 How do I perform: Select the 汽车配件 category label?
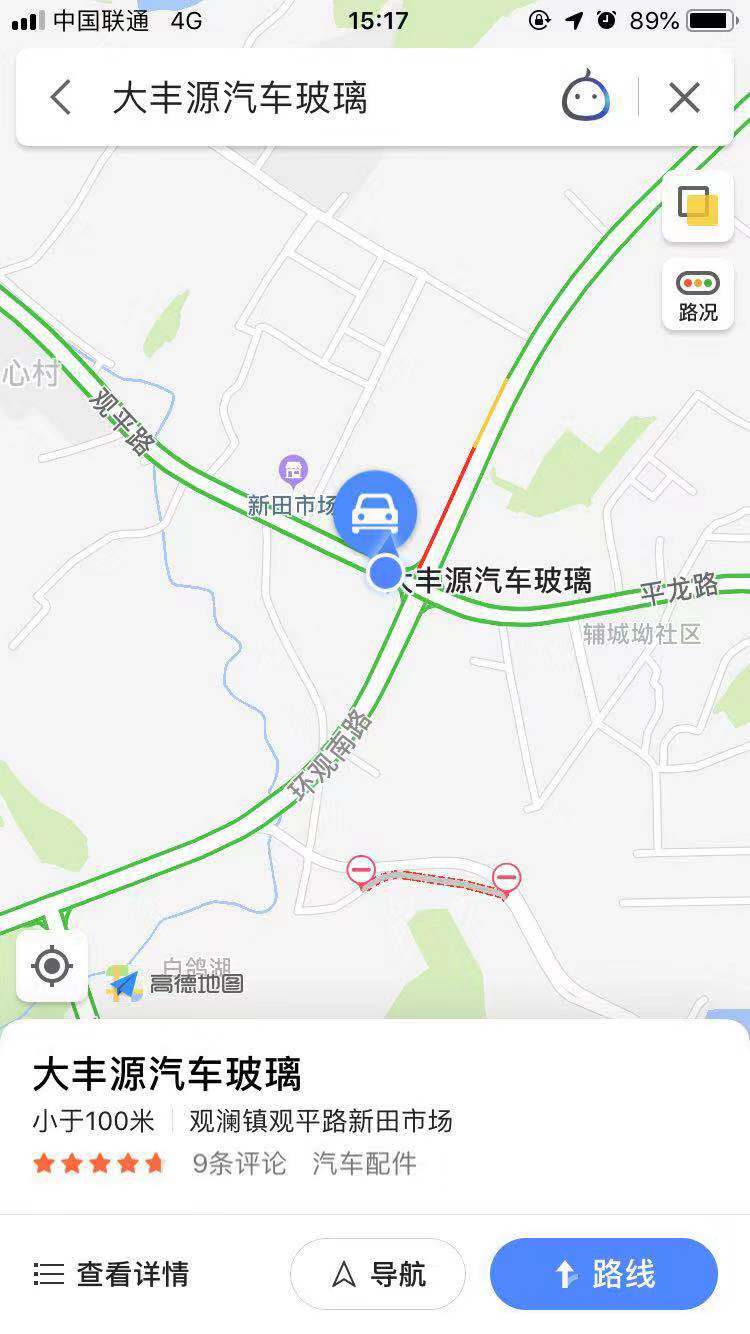tap(364, 1164)
